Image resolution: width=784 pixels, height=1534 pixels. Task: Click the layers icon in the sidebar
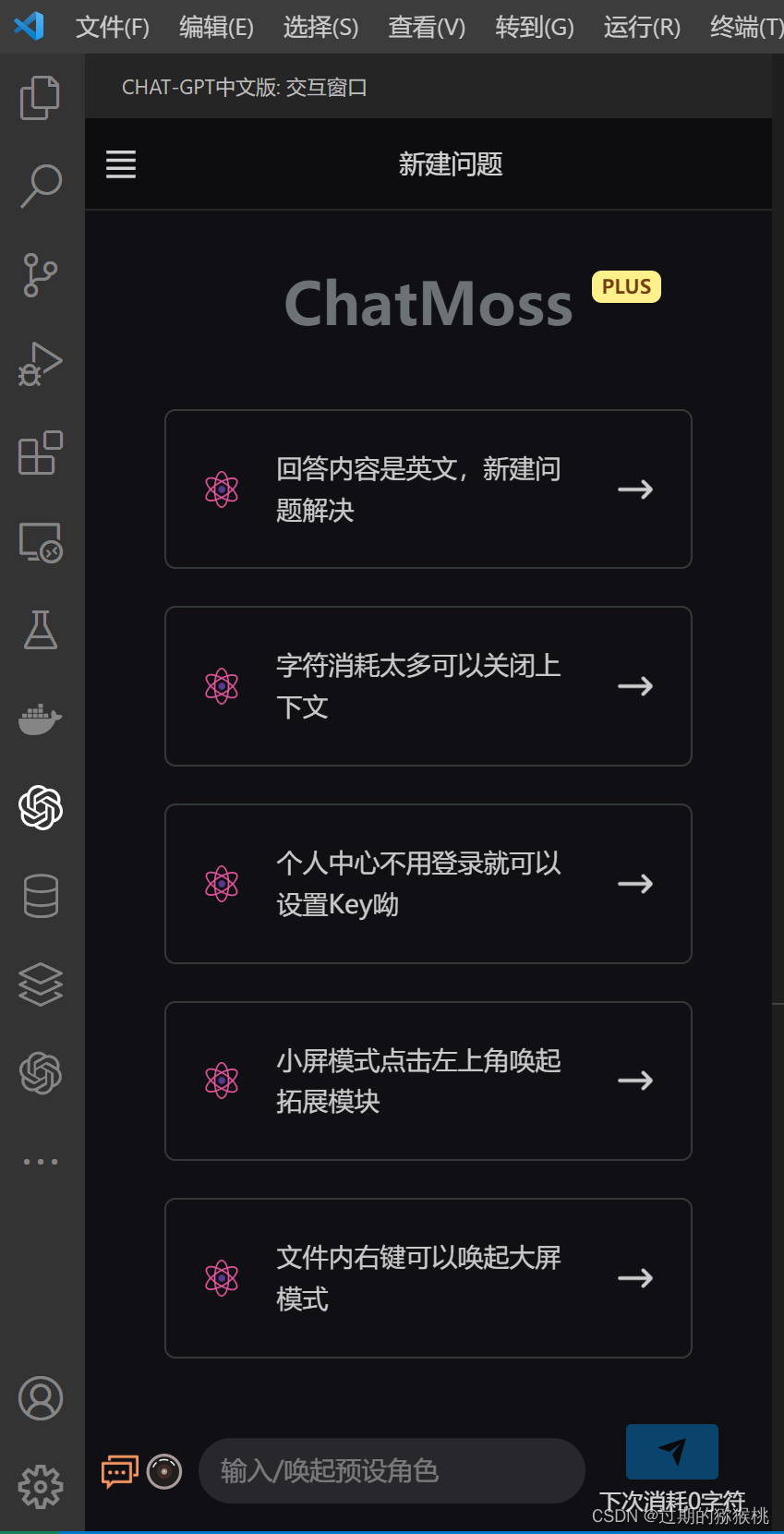39,984
